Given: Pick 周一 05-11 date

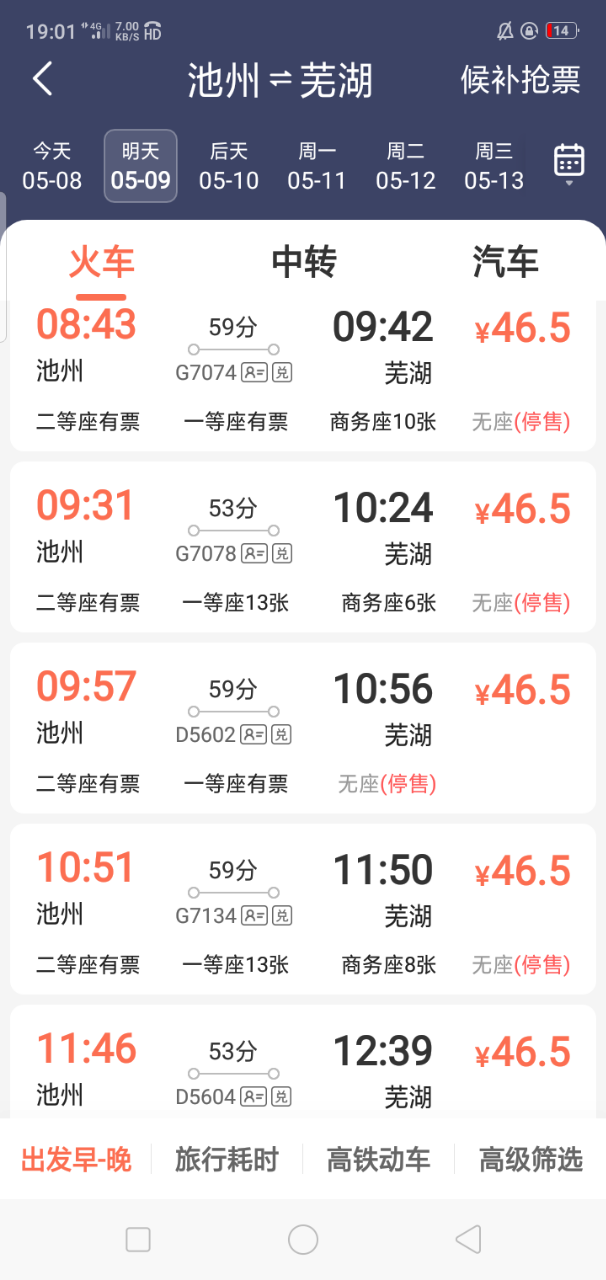Looking at the screenshot, I should [x=317, y=166].
